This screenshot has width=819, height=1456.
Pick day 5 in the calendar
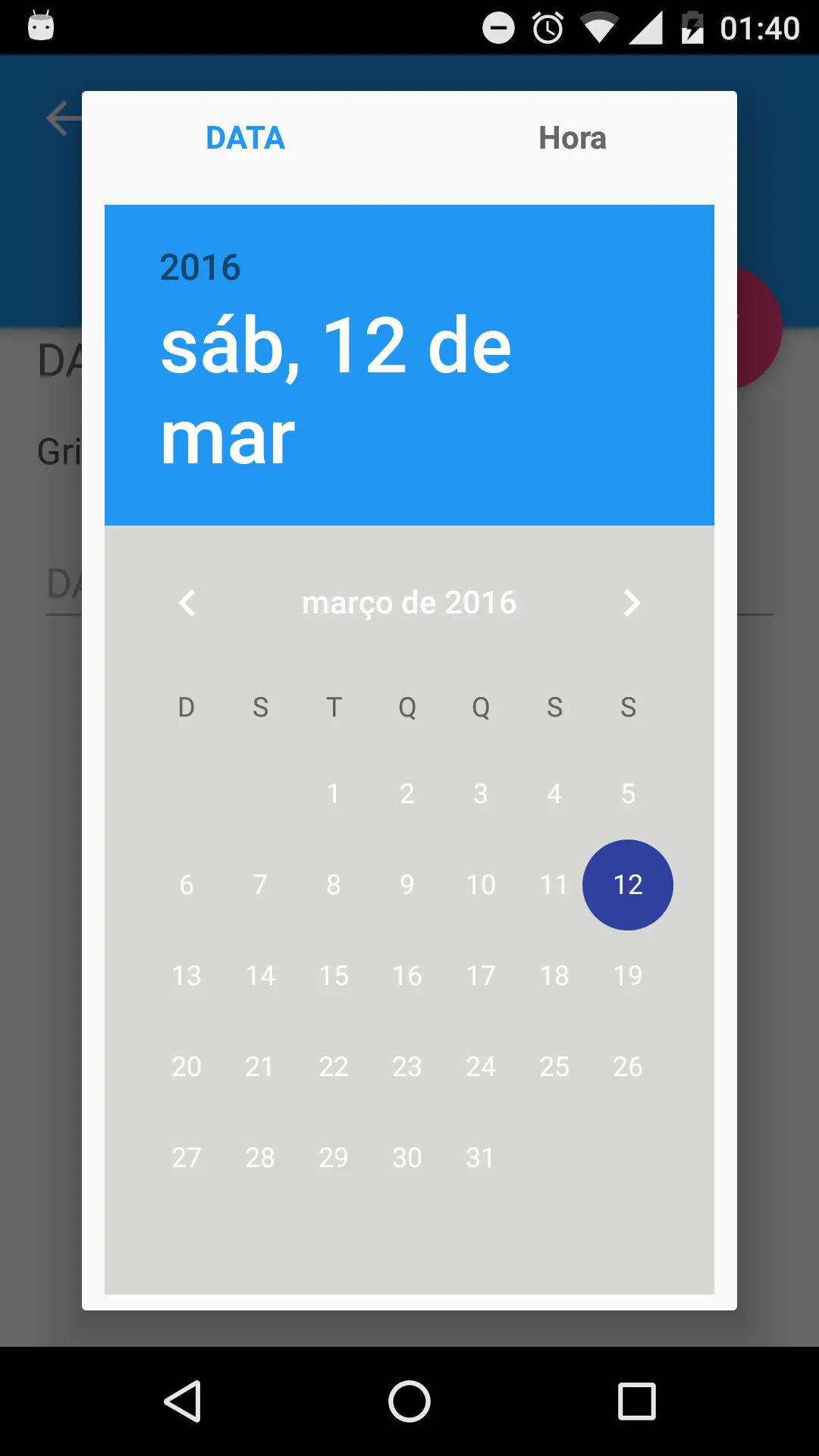click(x=628, y=794)
